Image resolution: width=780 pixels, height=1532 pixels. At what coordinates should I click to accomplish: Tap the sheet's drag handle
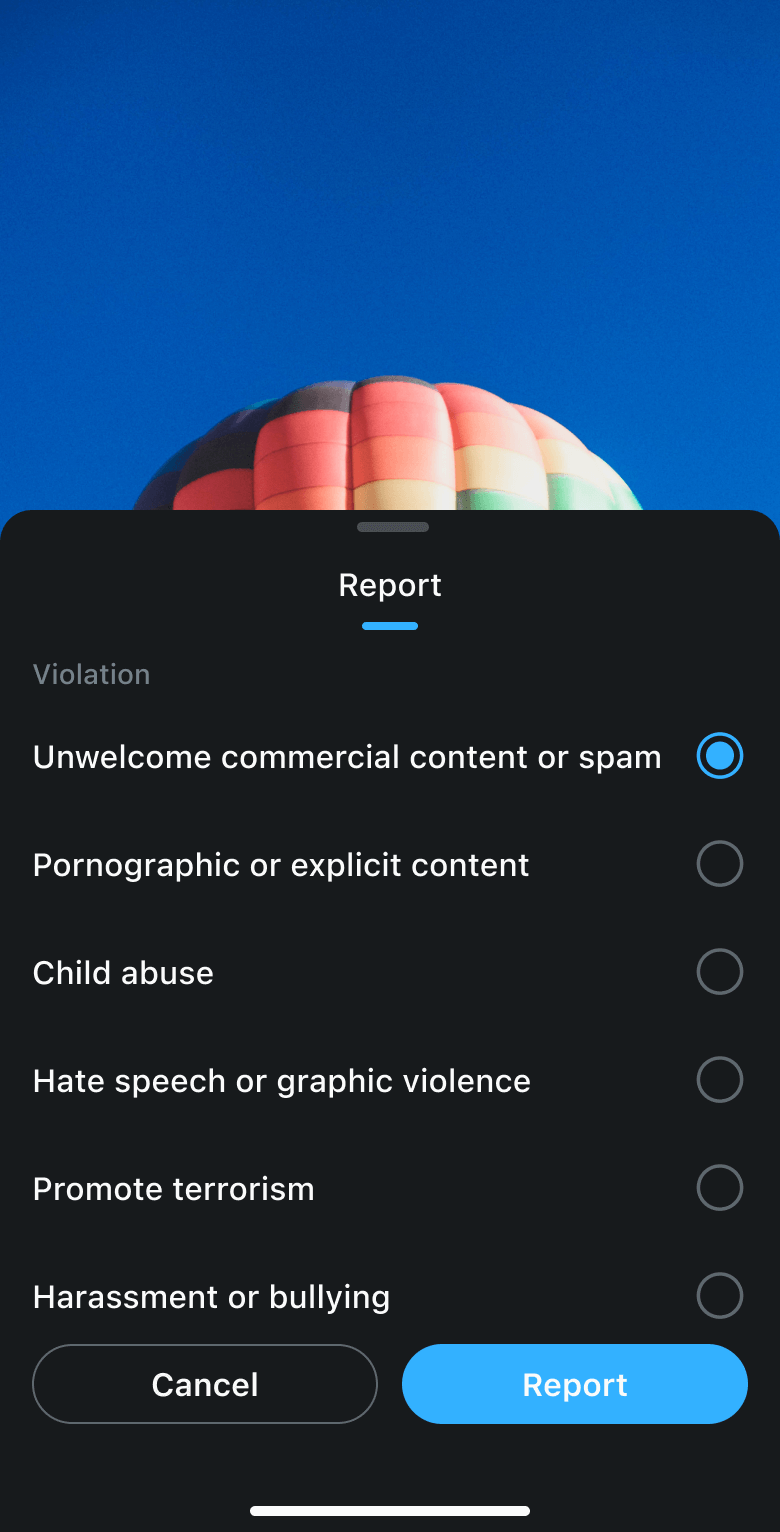(x=392, y=527)
